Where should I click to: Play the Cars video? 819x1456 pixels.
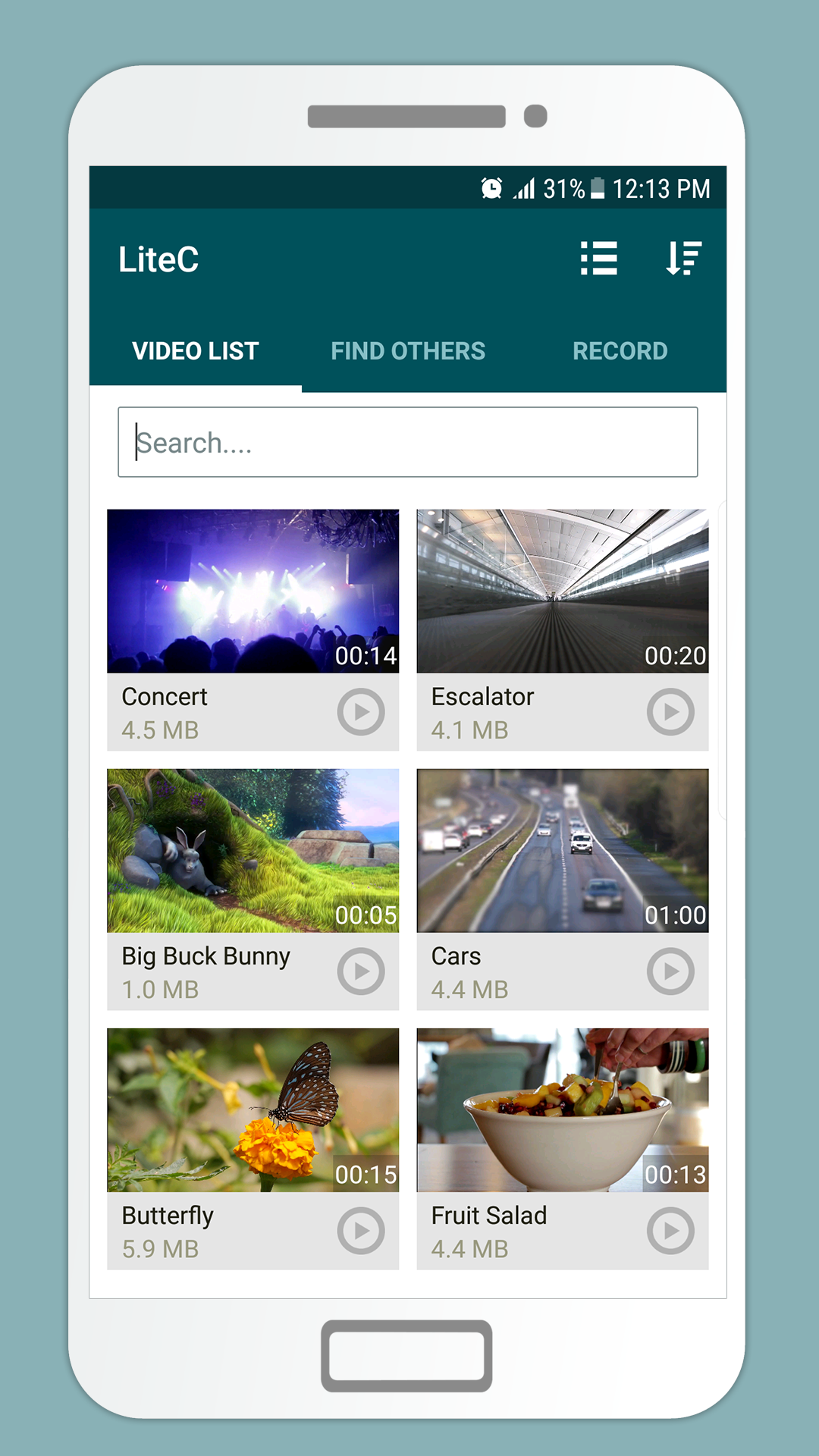coord(670,971)
